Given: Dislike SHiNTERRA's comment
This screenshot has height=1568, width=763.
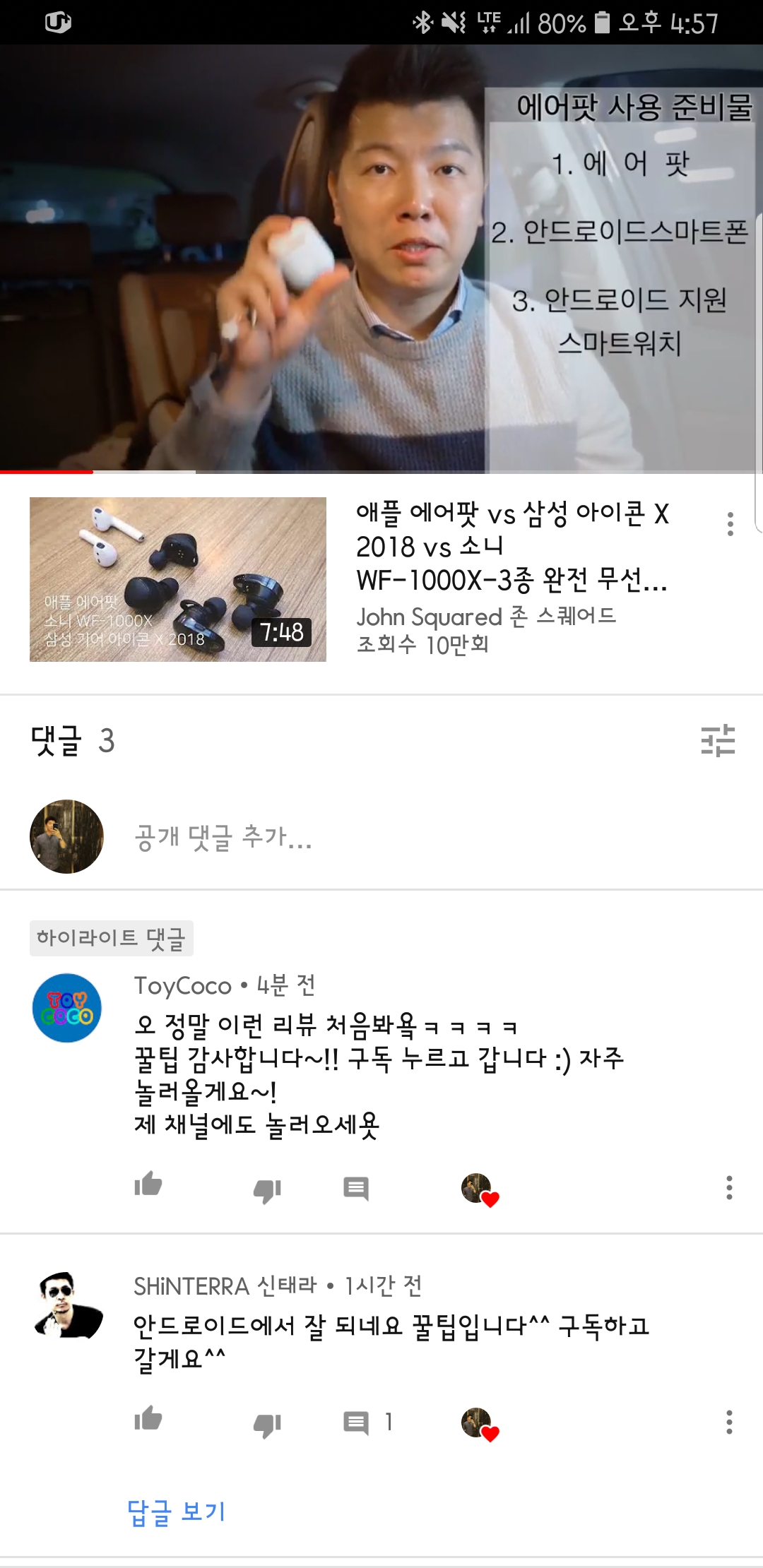Looking at the screenshot, I should pyautogui.click(x=267, y=1425).
